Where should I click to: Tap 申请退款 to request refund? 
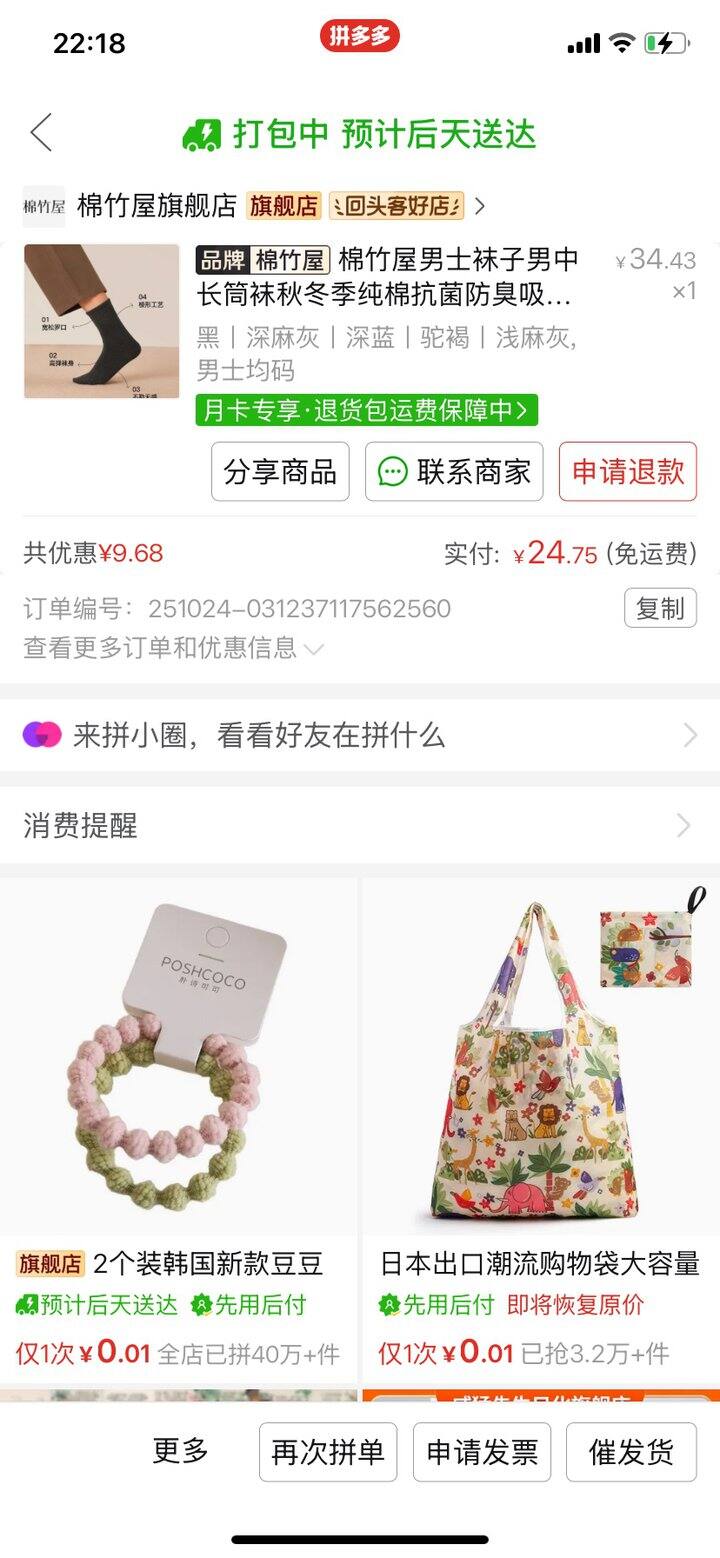point(627,471)
